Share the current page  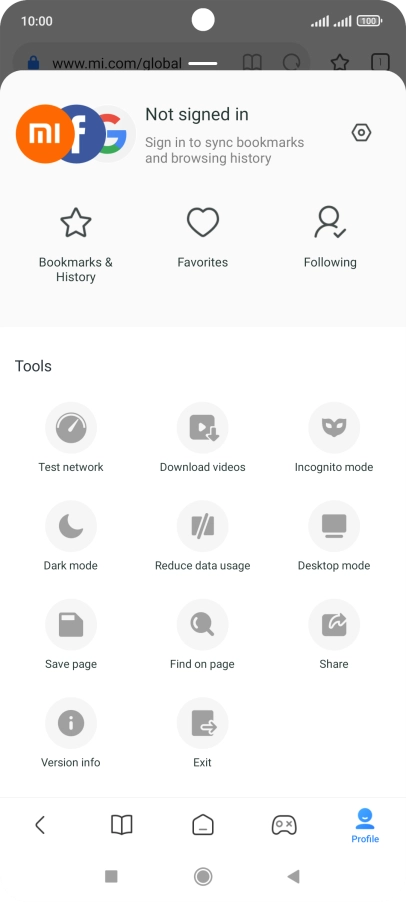click(x=334, y=634)
